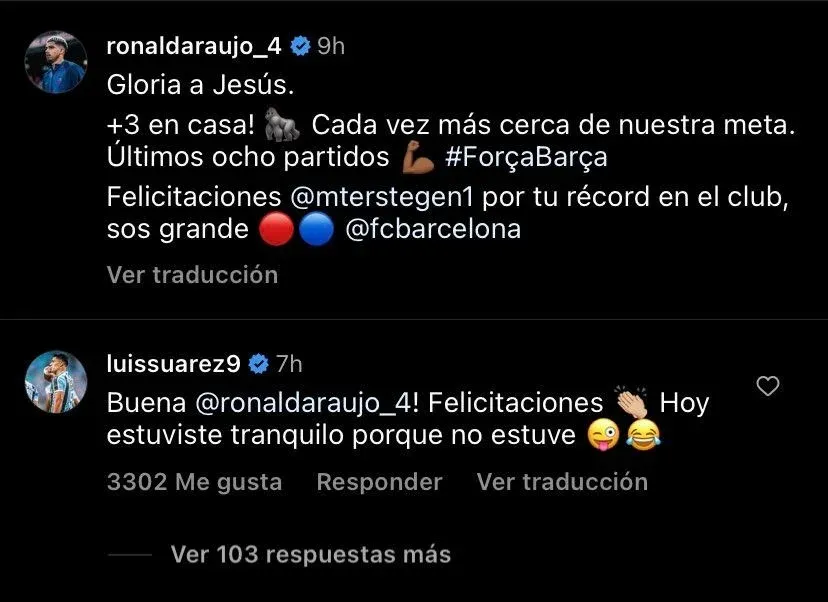Translate the caption via Ver traducción
828x602 pixels.
(192, 274)
